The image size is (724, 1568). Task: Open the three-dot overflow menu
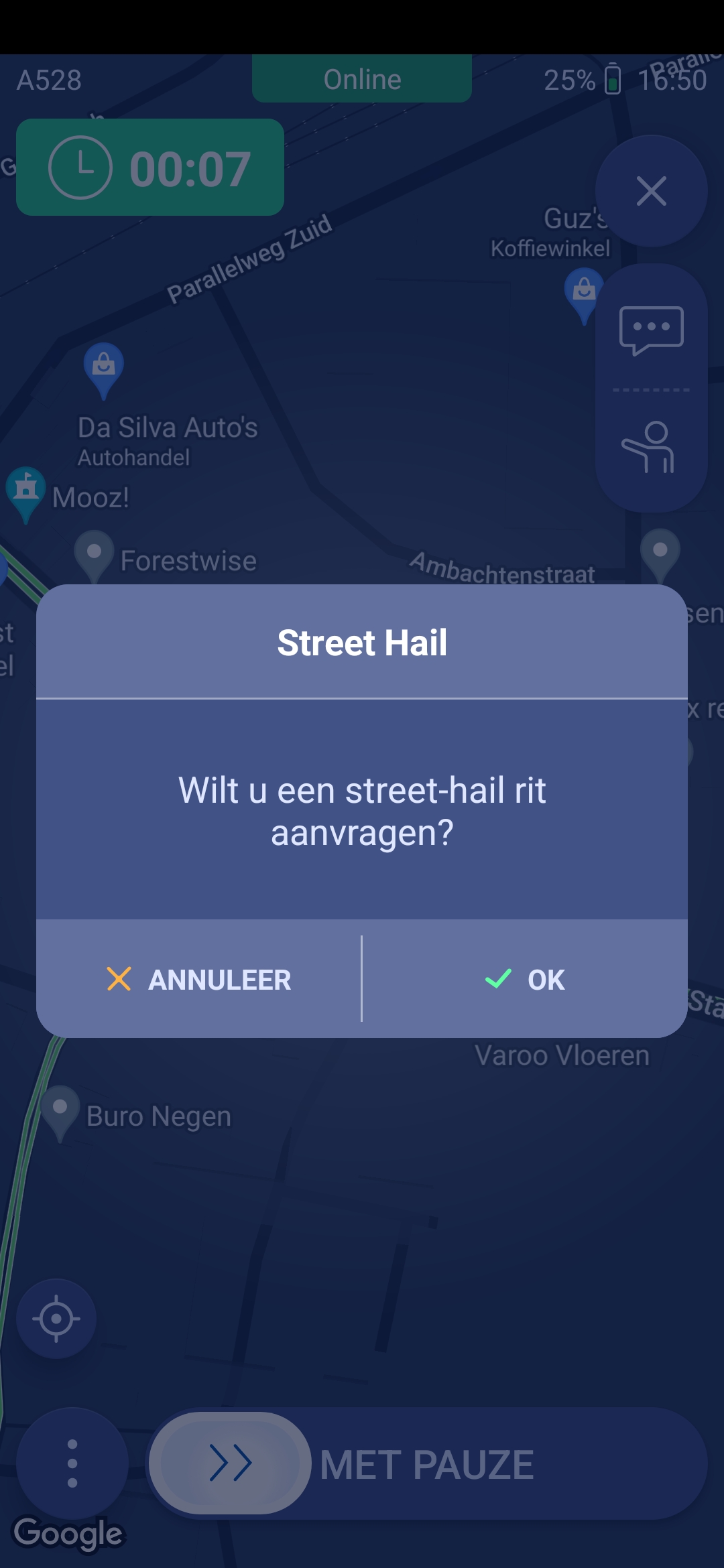coord(72,1463)
